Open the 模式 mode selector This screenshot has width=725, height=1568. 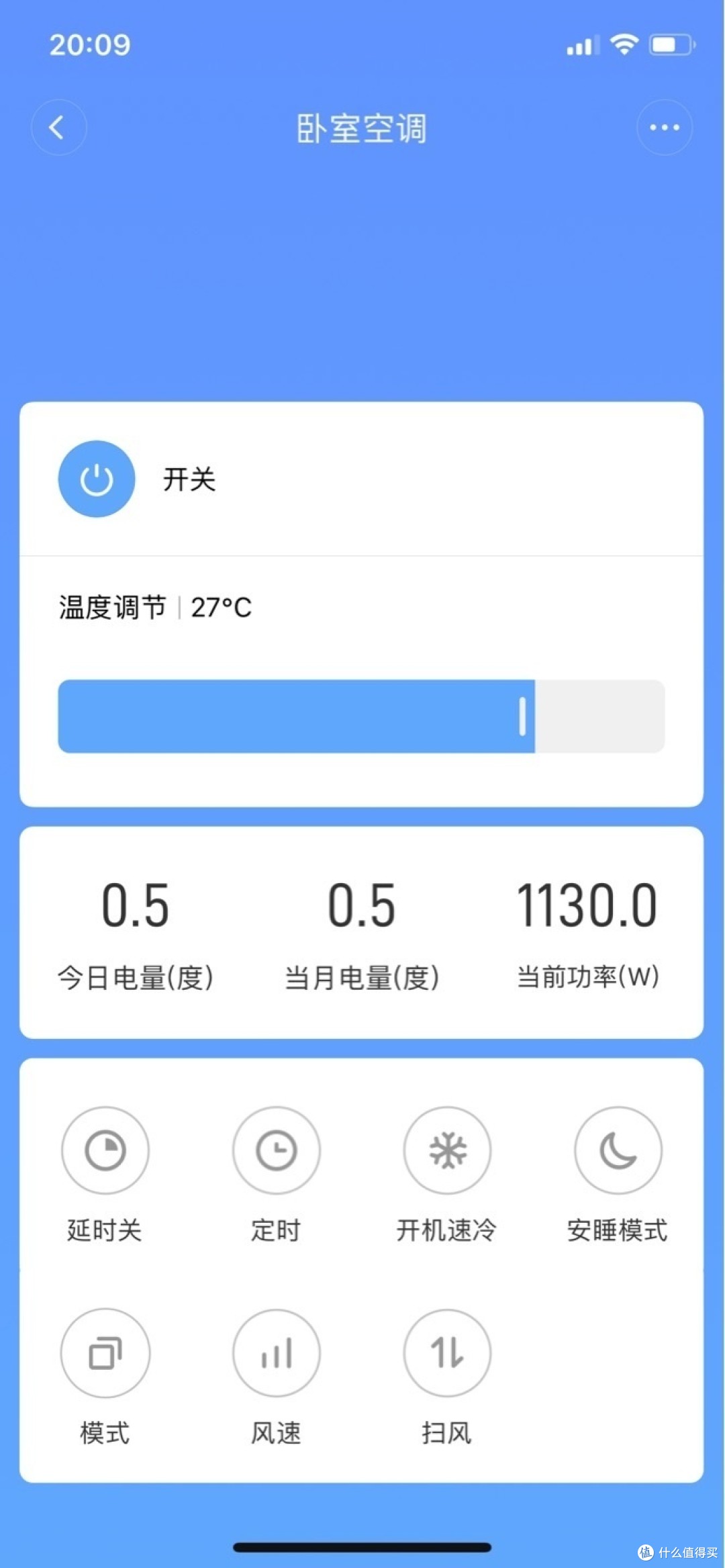pyautogui.click(x=105, y=1353)
